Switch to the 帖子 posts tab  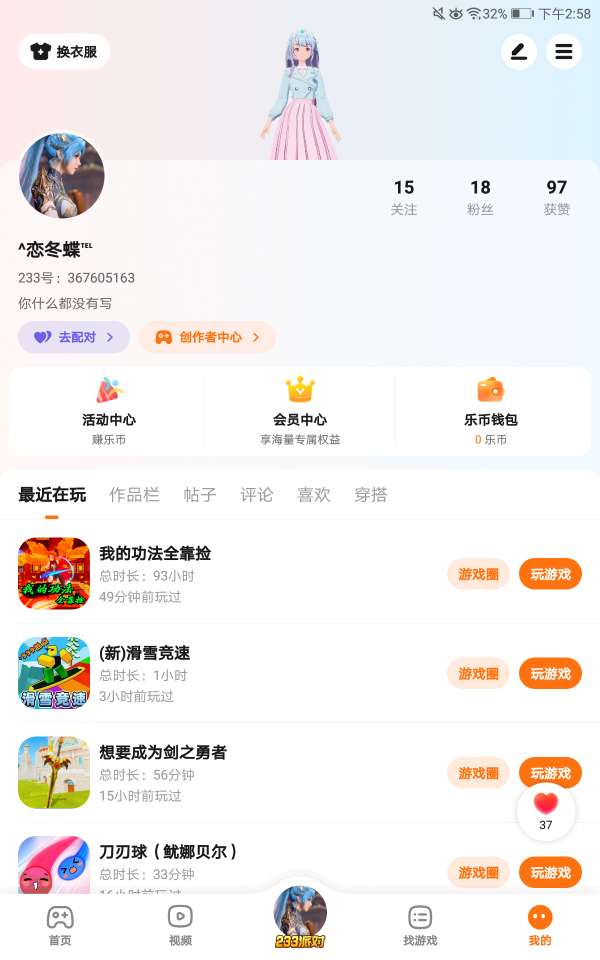(x=200, y=495)
